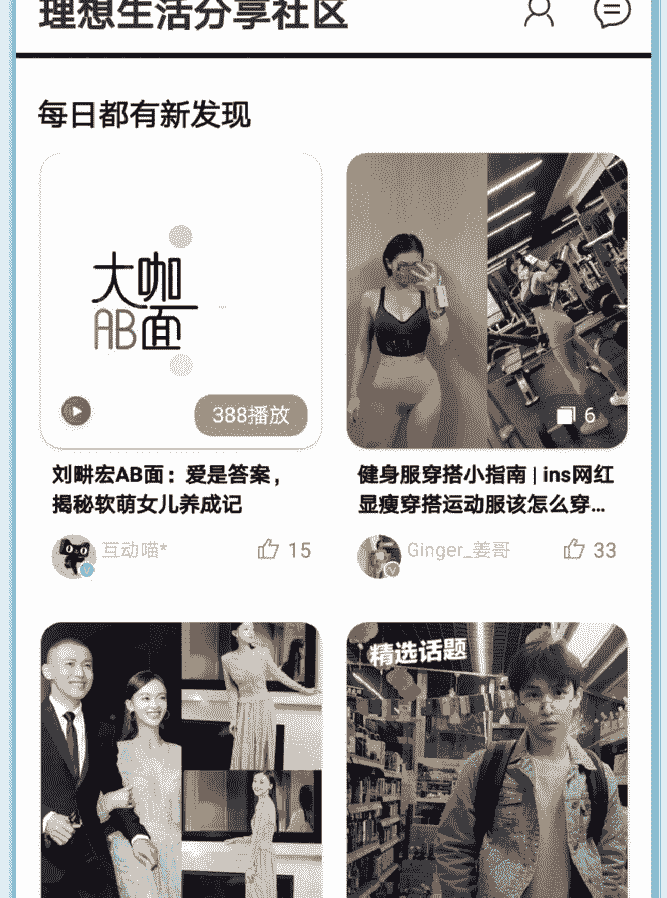Open the 健身服穿搭小指南 post image
The width and height of the screenshot is (667, 898).
point(487,300)
